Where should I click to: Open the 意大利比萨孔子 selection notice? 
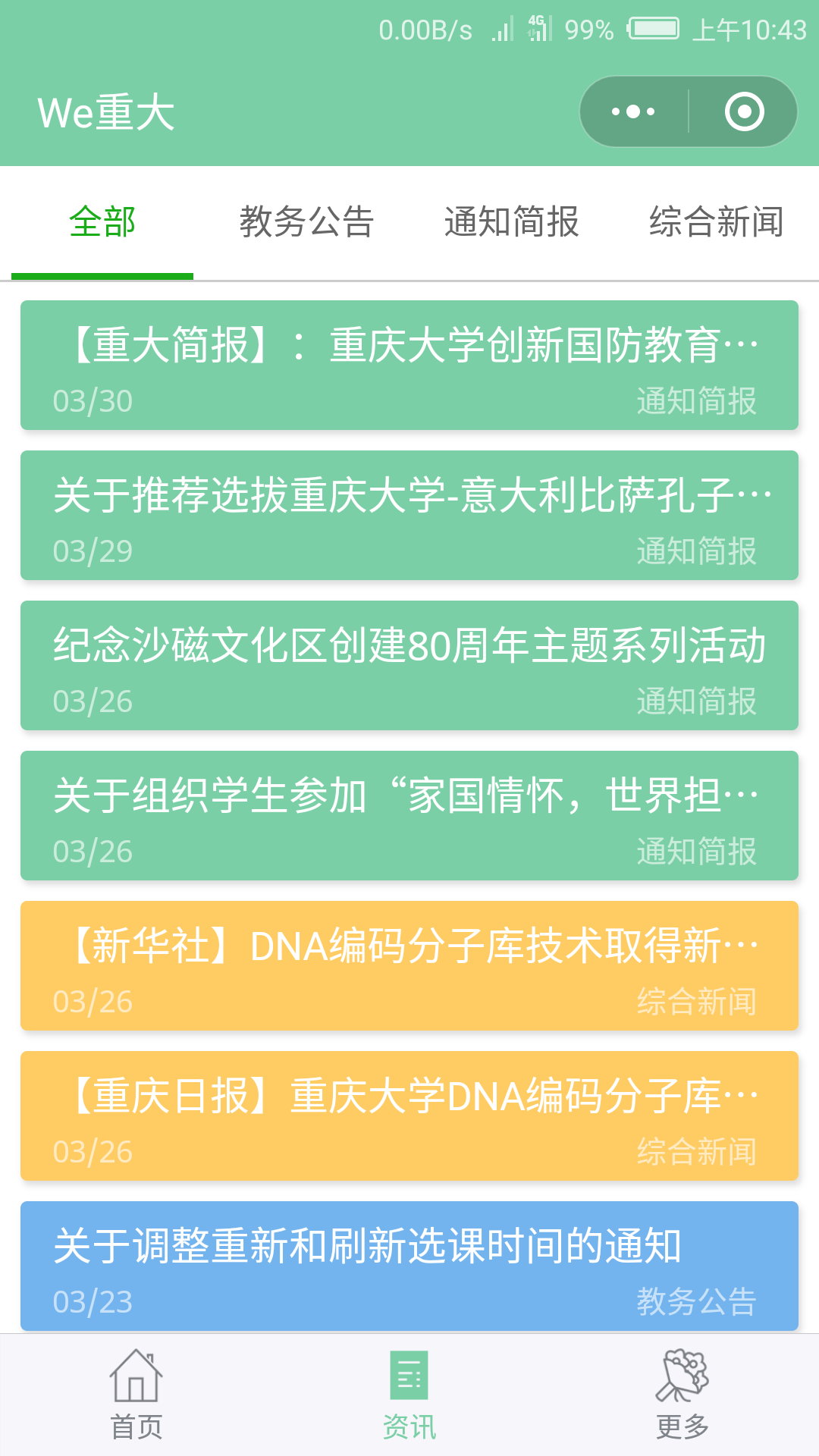click(409, 516)
